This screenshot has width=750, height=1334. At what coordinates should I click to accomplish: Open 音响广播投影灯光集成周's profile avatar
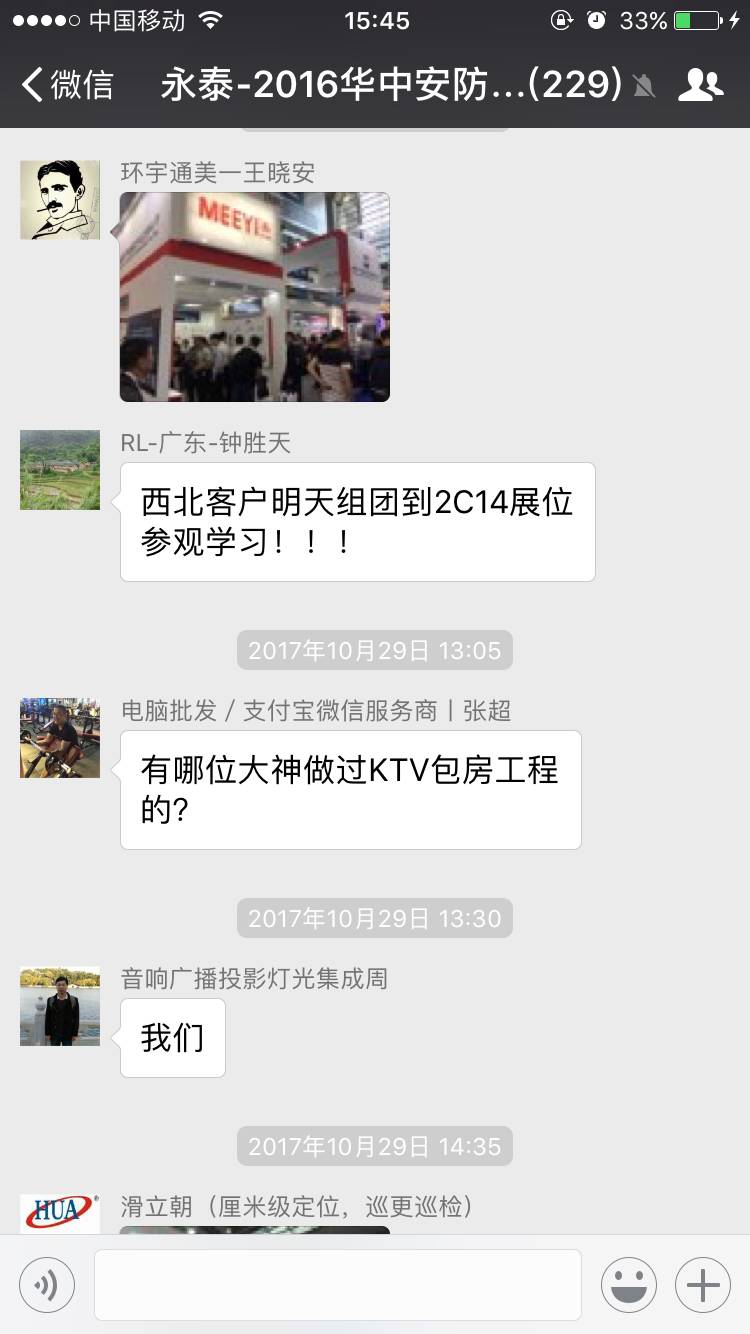[x=60, y=1006]
